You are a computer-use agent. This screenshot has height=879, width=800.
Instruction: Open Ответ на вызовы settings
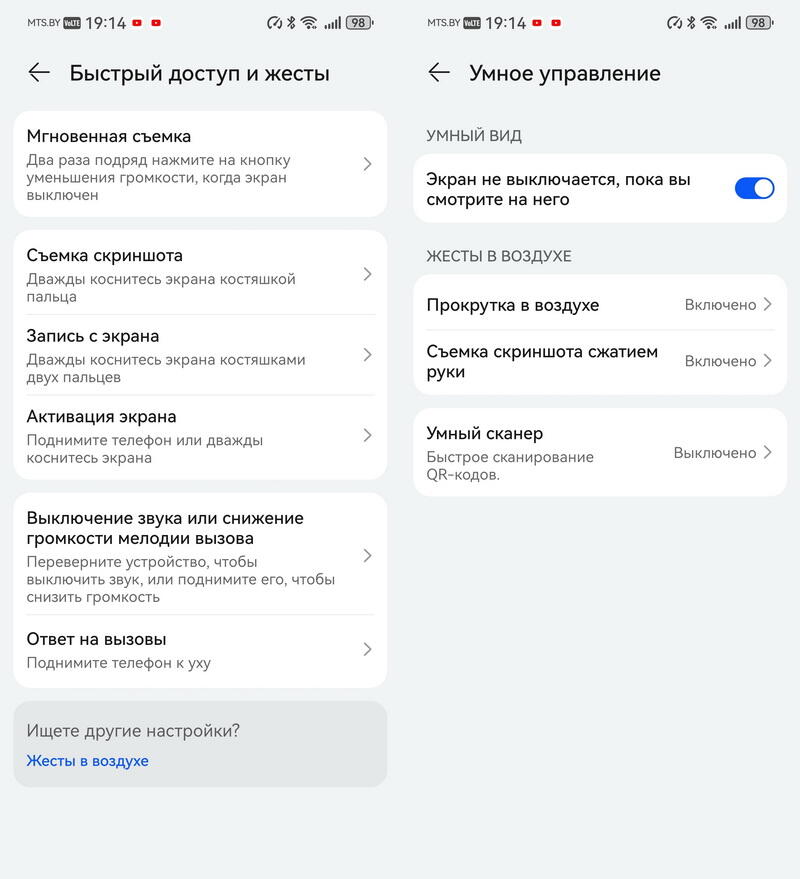point(200,649)
